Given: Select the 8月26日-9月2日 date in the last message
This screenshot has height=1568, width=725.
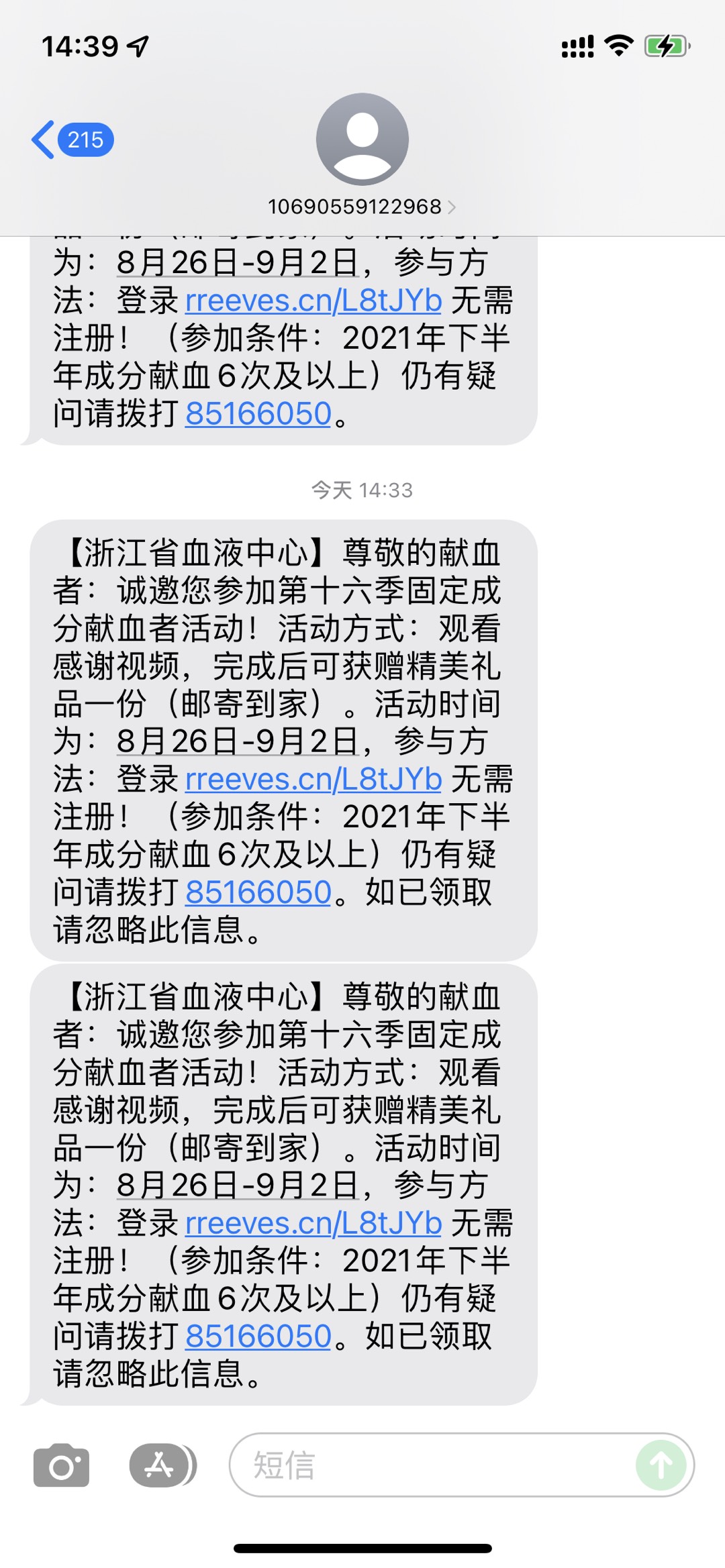Looking at the screenshot, I should point(237,1186).
